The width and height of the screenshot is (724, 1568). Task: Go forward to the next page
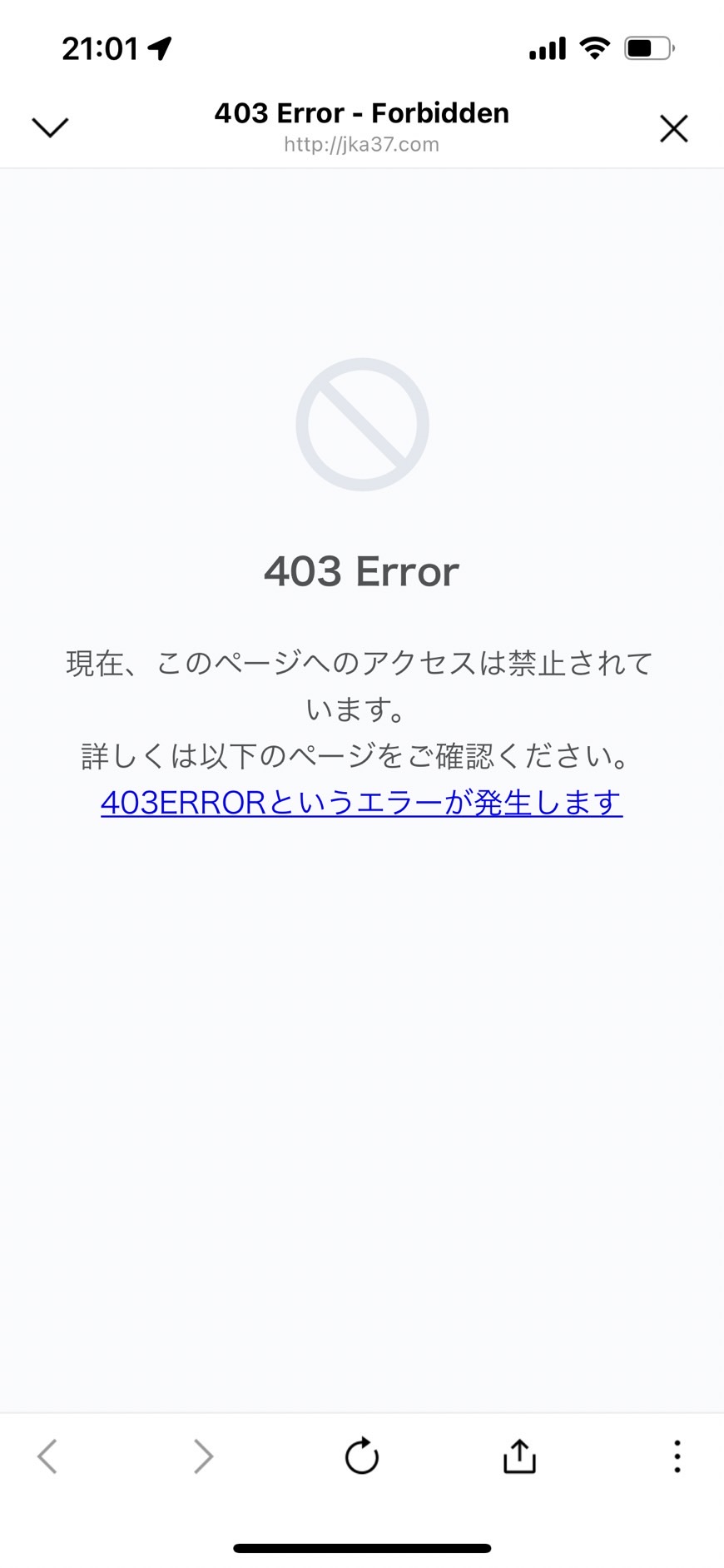tap(203, 1456)
